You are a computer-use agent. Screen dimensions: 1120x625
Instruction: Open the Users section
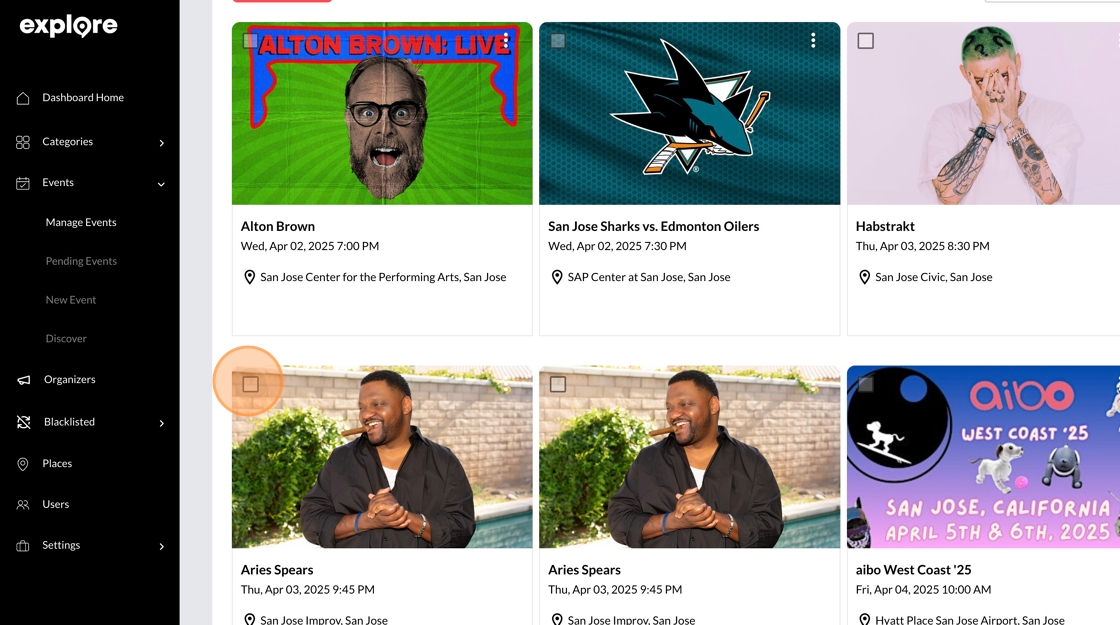55,505
